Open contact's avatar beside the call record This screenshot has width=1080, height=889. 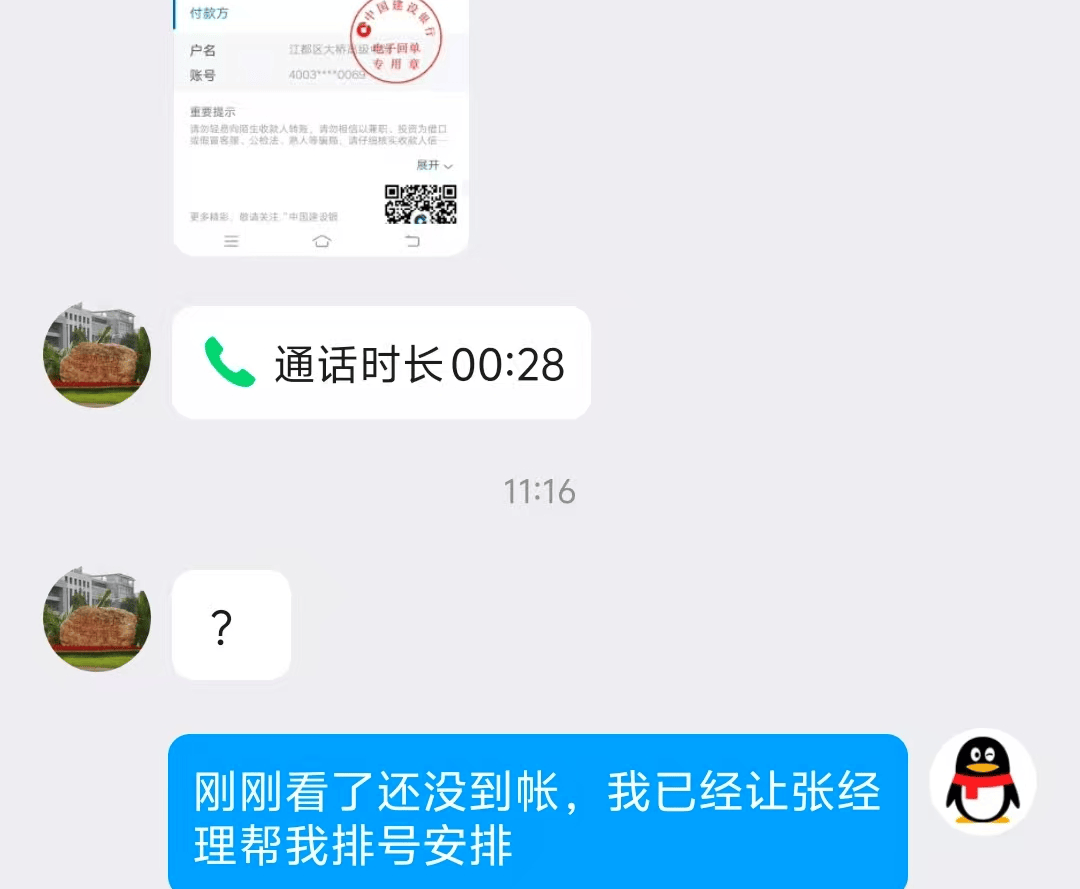pyautogui.click(x=97, y=355)
